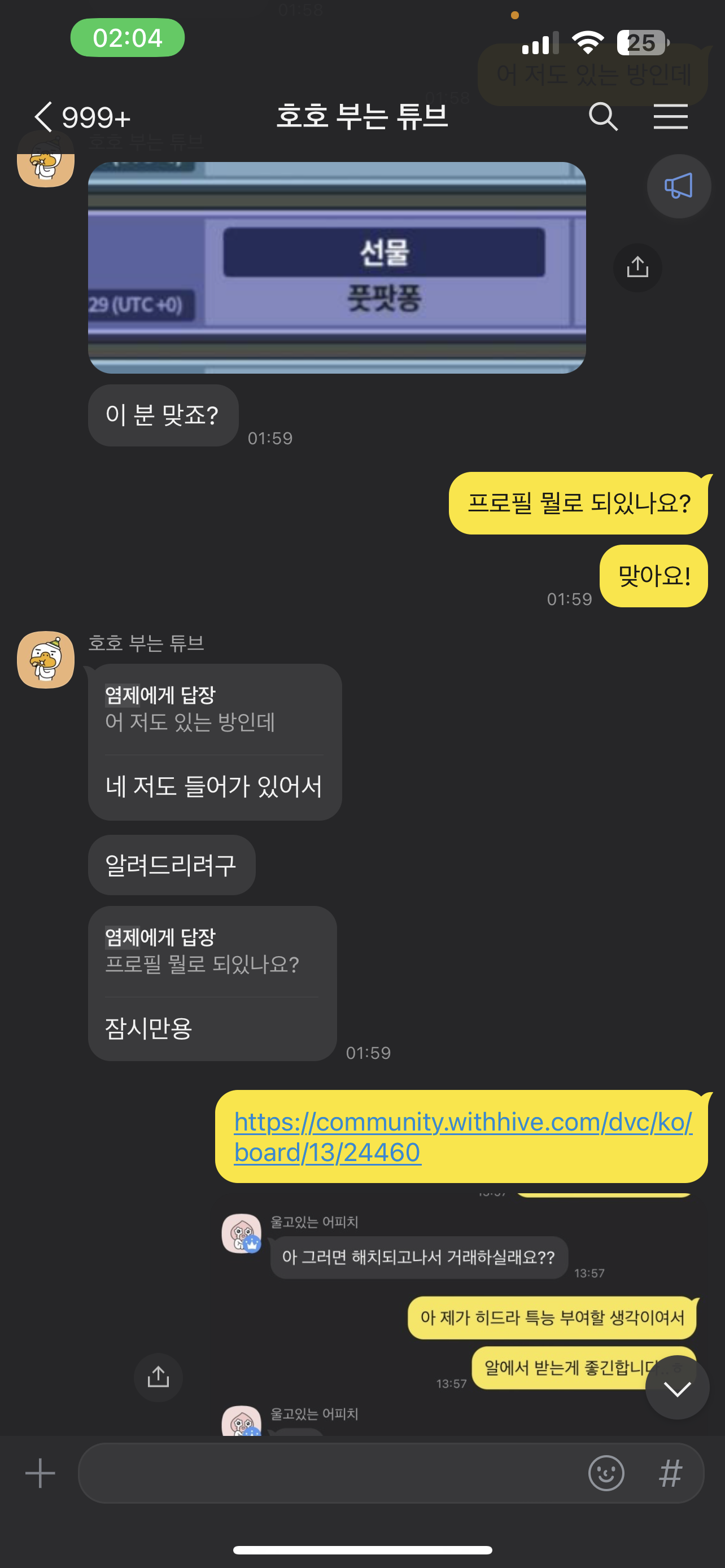Search within this chat room
The height and width of the screenshot is (1568, 725).
click(x=602, y=116)
